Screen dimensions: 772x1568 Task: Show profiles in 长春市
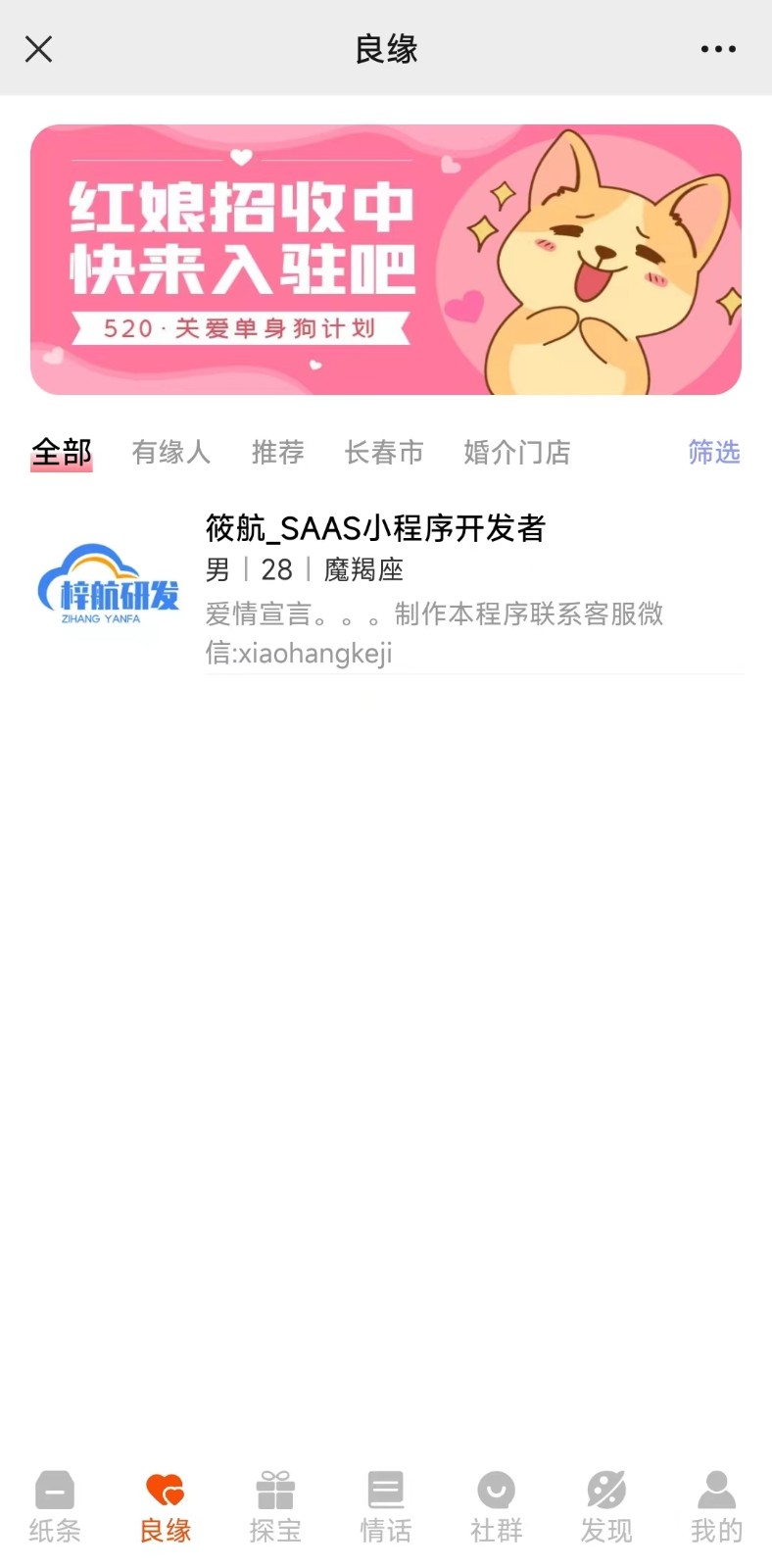tap(384, 453)
